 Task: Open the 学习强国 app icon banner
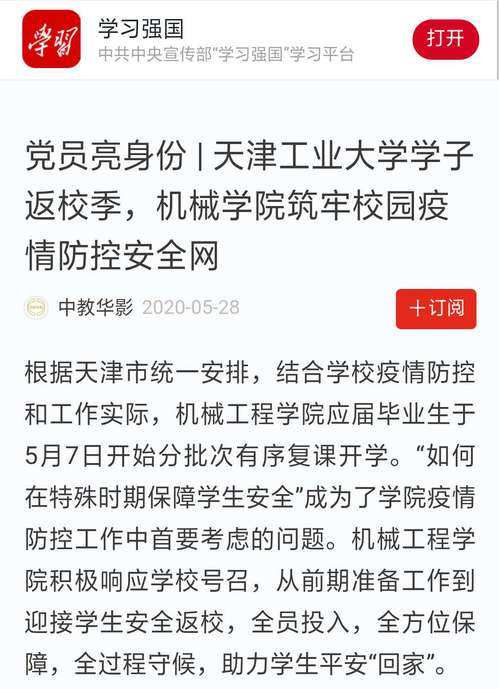coord(51,39)
